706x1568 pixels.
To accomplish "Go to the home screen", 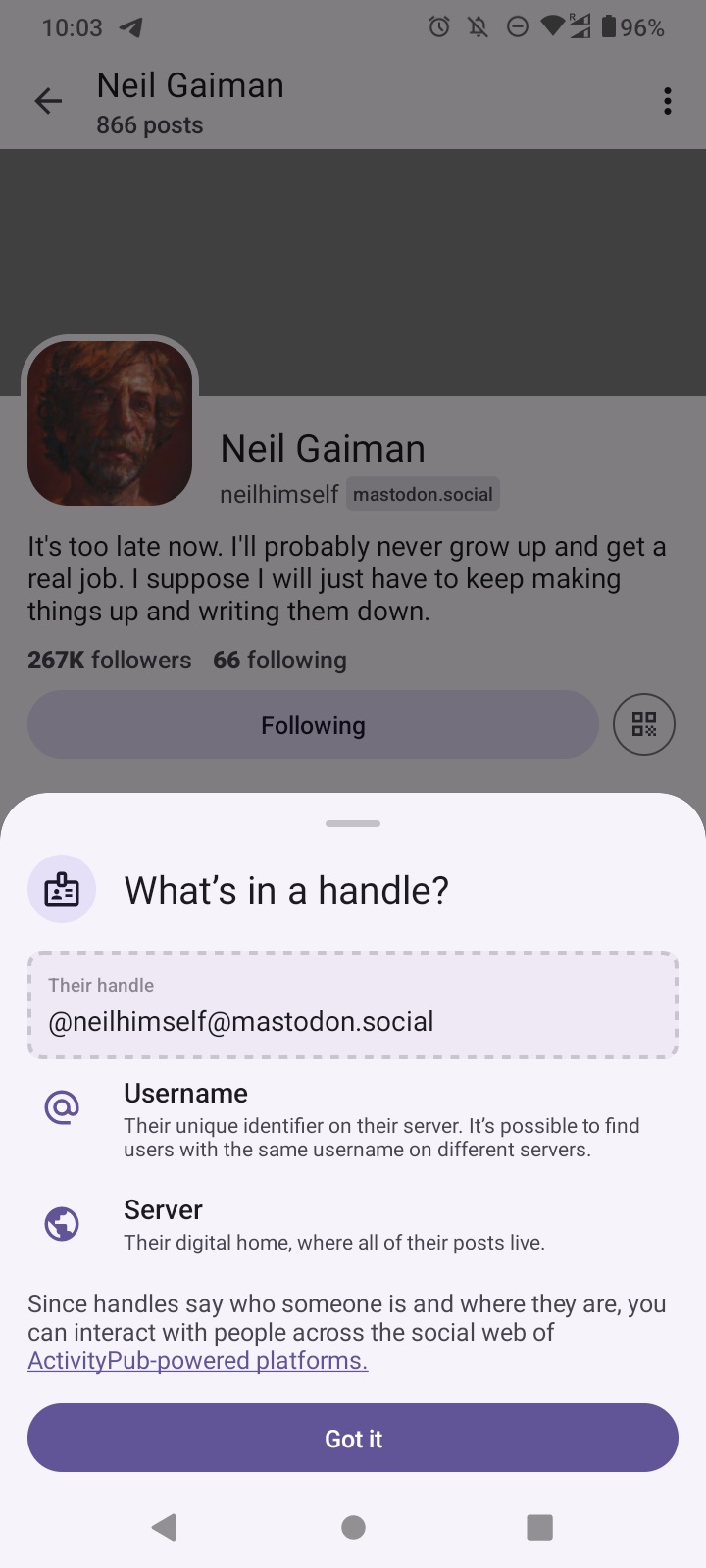I will pyautogui.click(x=353, y=1527).
